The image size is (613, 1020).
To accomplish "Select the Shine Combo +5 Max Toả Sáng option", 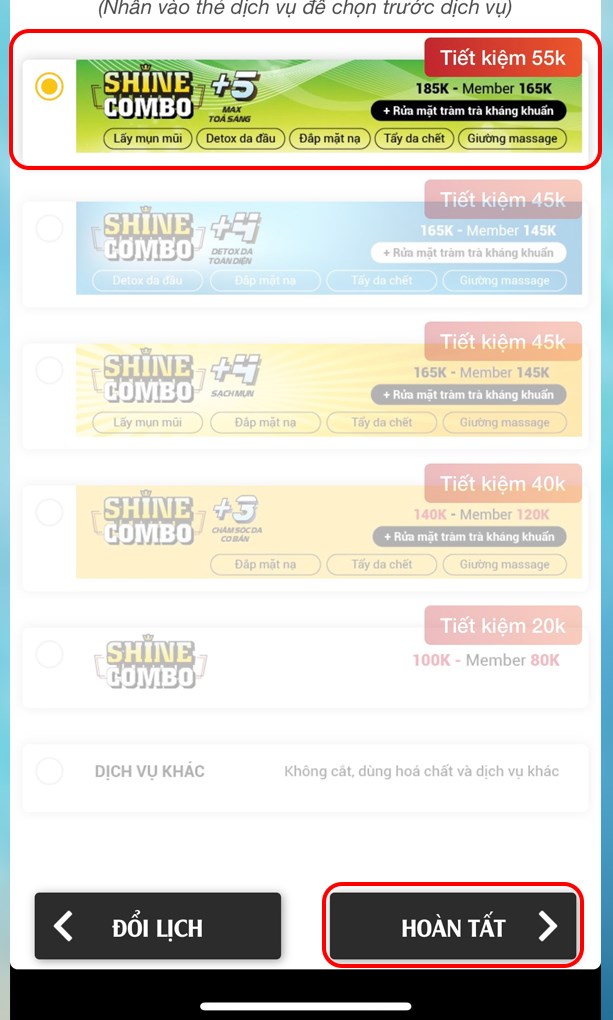I will [48, 87].
